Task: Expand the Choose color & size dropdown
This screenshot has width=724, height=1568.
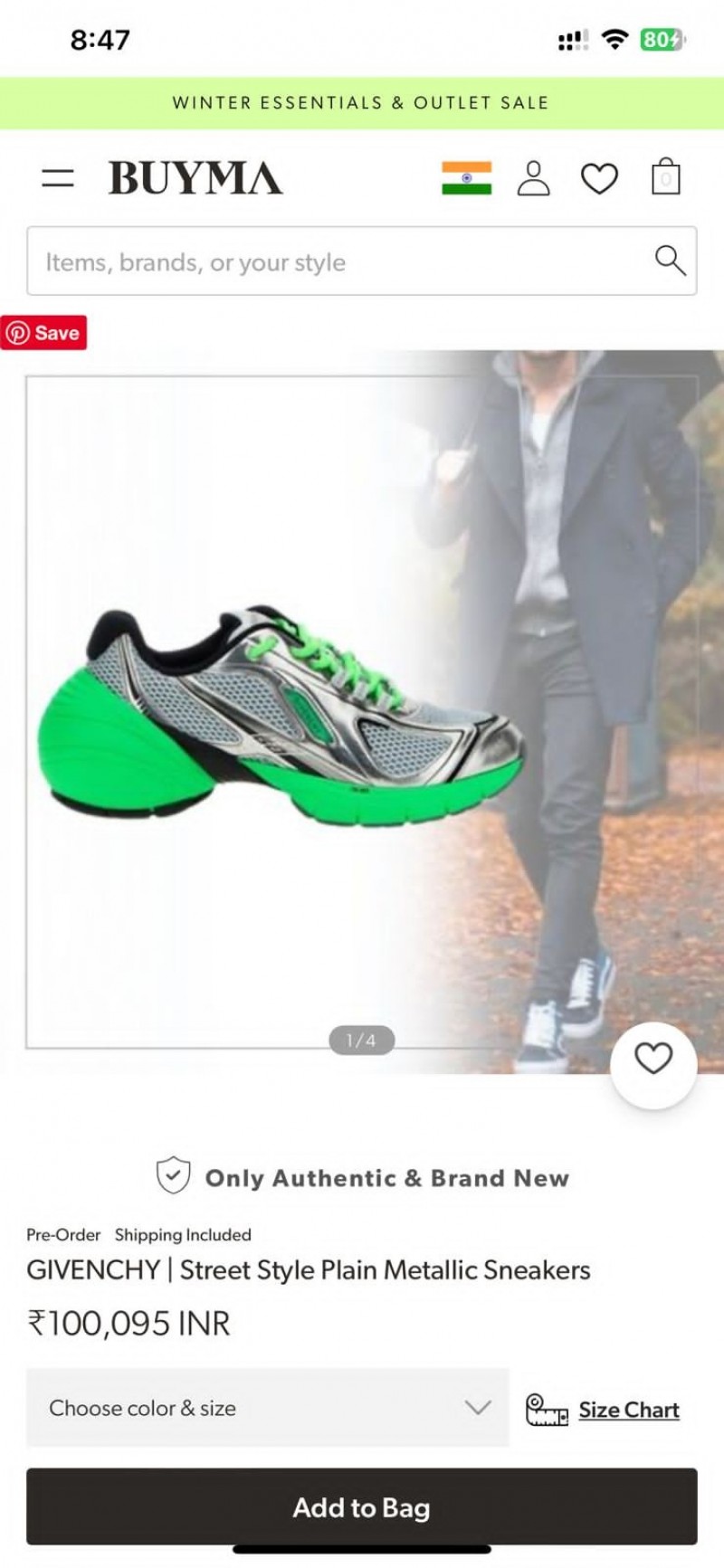Action: point(268,1408)
